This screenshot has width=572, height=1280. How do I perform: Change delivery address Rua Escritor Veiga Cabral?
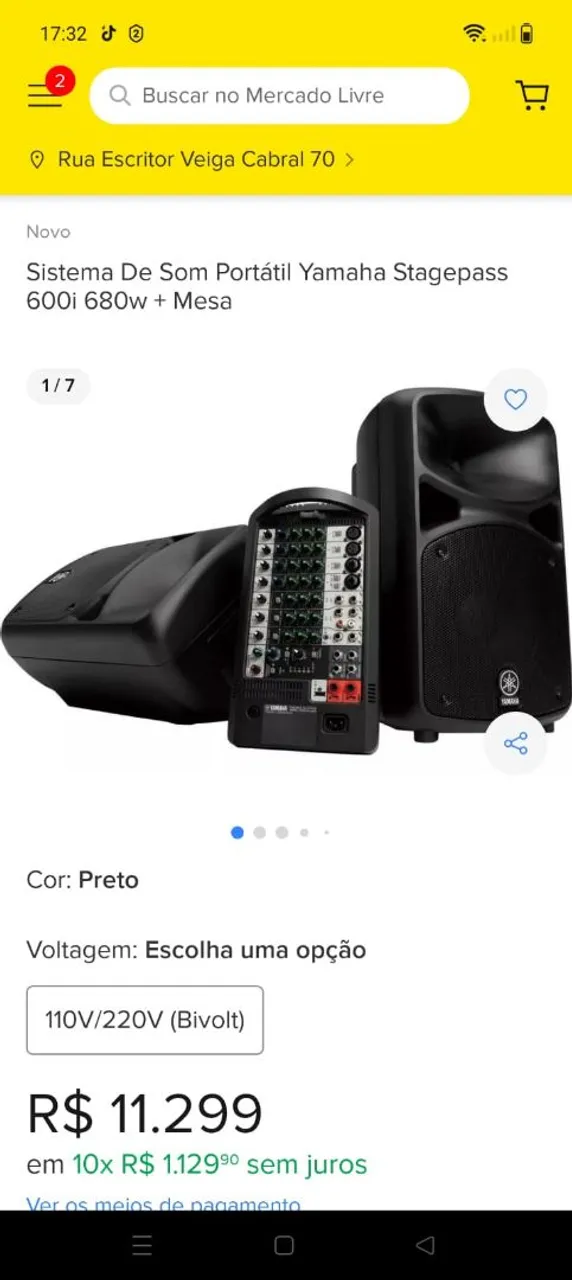point(192,159)
